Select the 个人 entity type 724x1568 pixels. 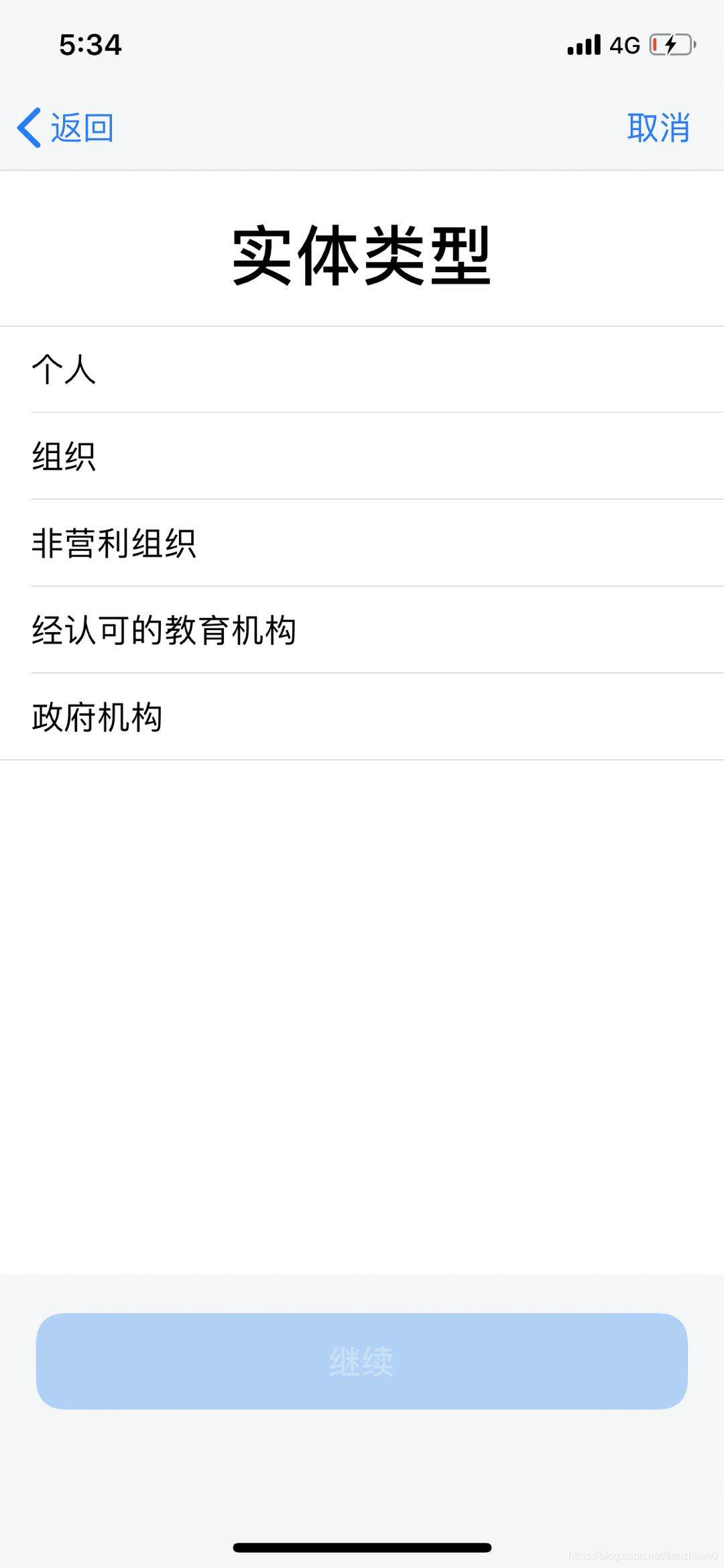[x=362, y=369]
